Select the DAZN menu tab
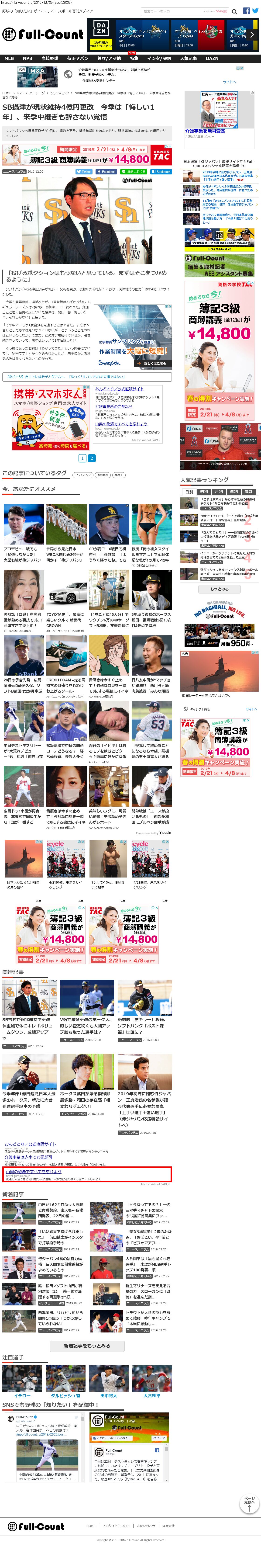Screen dimensions: 261x1568 [x=212, y=59]
